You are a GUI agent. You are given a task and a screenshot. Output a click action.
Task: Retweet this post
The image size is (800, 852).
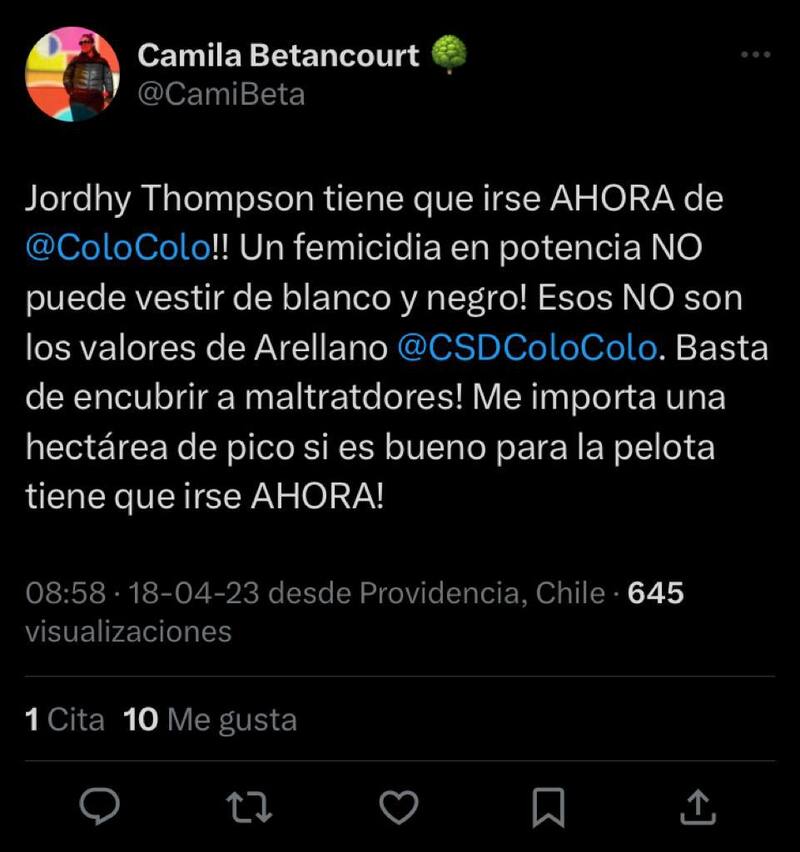pos(250,804)
